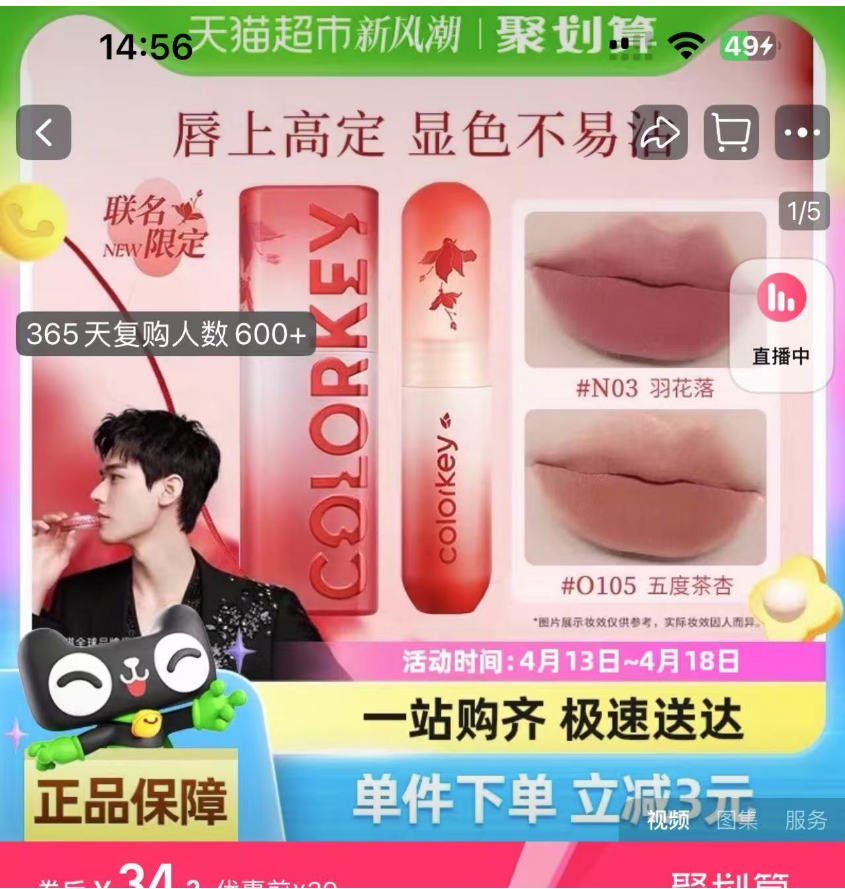
Task: Switch to the 视频 tab
Action: pyautogui.click(x=668, y=821)
